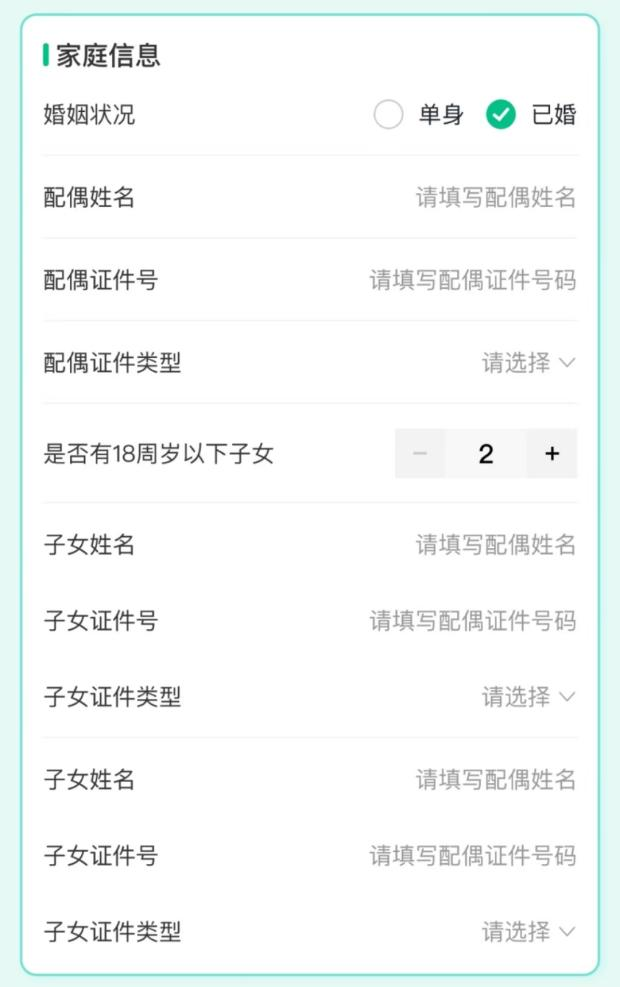Choose the 已婚 radio button
Viewport: 620px width, 987px height.
pyautogui.click(x=501, y=115)
